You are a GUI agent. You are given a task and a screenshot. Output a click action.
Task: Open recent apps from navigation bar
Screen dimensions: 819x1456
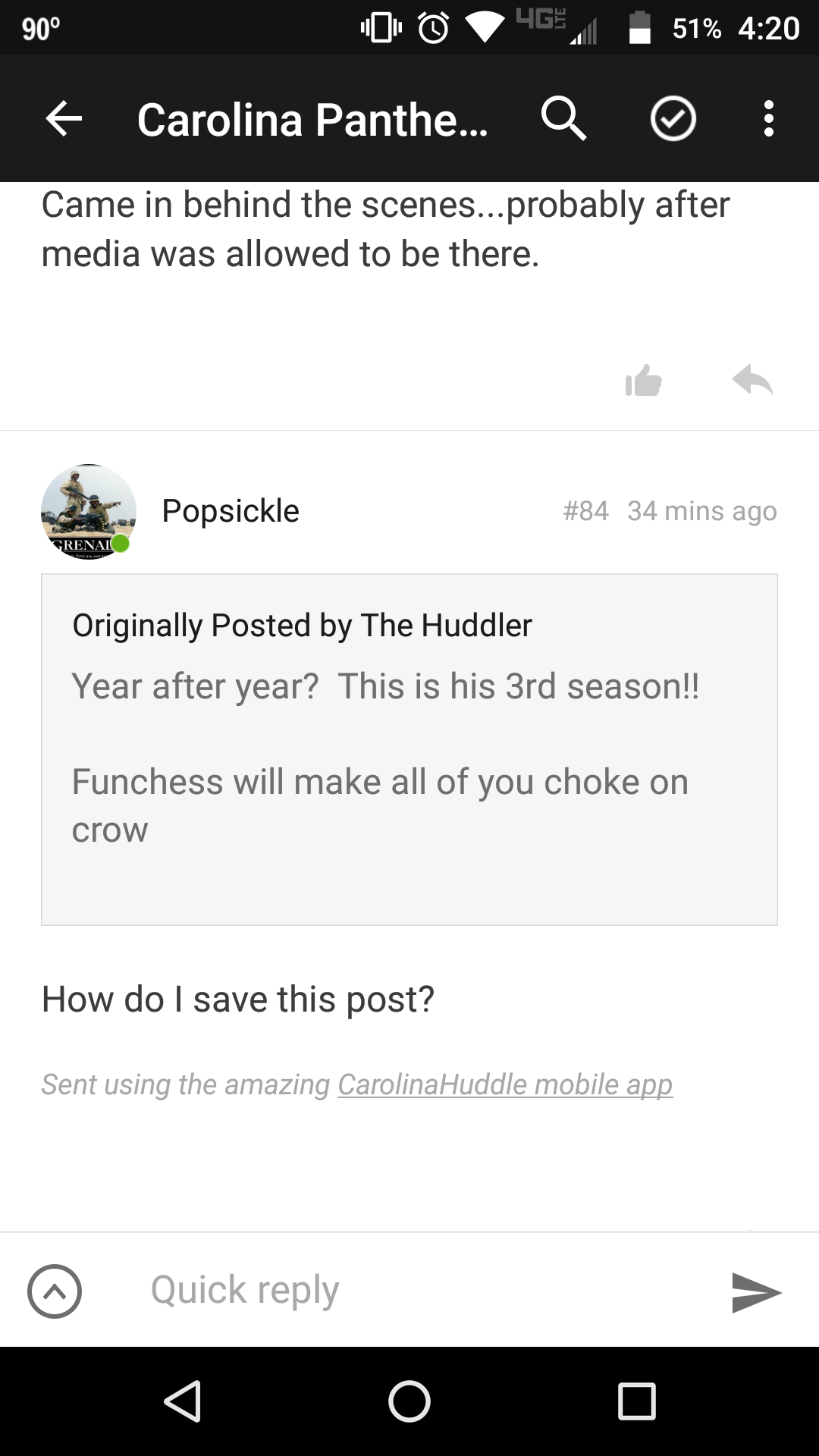(637, 1401)
